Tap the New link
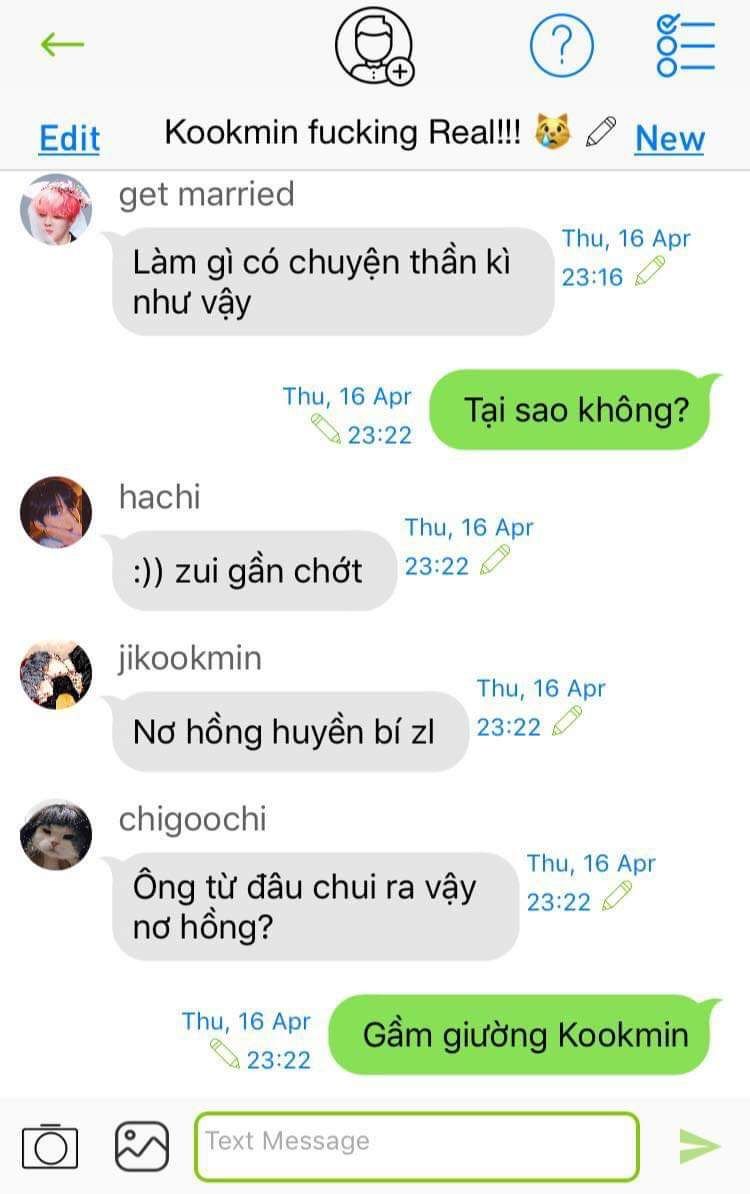Image resolution: width=750 pixels, height=1194 pixels. click(x=669, y=138)
